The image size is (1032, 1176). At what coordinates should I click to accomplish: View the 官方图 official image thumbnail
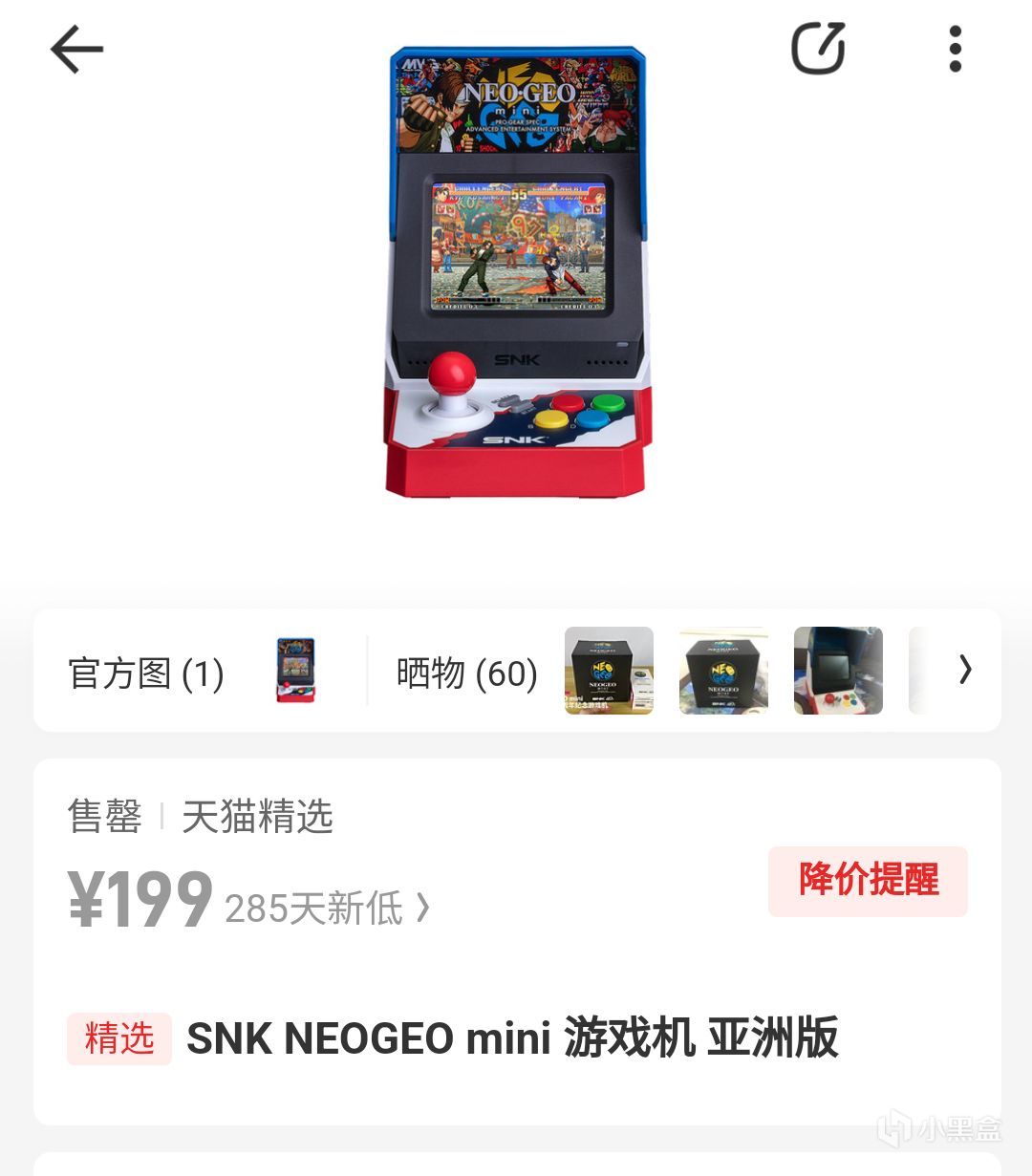point(296,671)
